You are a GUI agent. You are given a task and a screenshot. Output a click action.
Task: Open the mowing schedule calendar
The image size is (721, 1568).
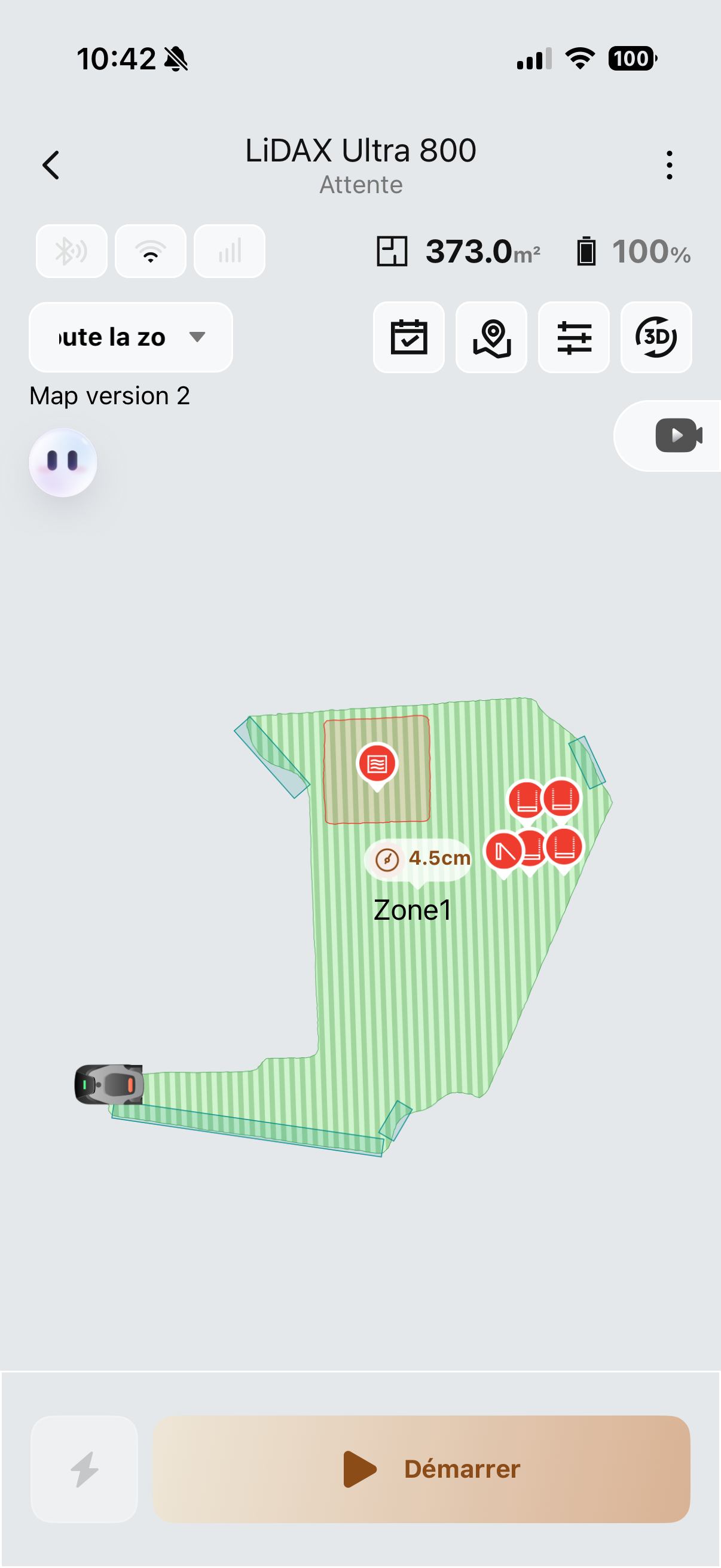point(409,337)
